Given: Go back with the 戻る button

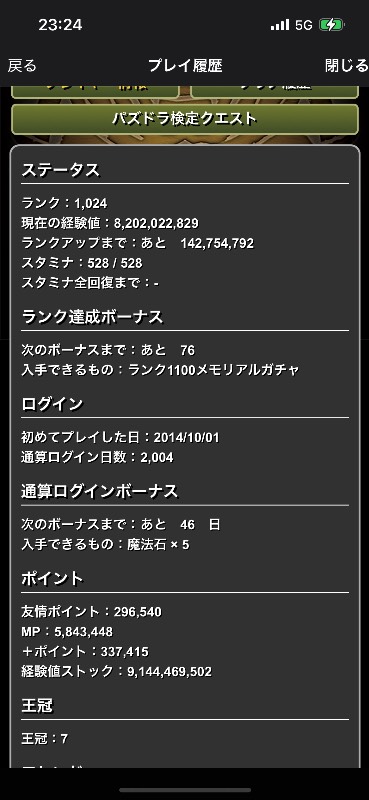Looking at the screenshot, I should pyautogui.click(x=22, y=66).
